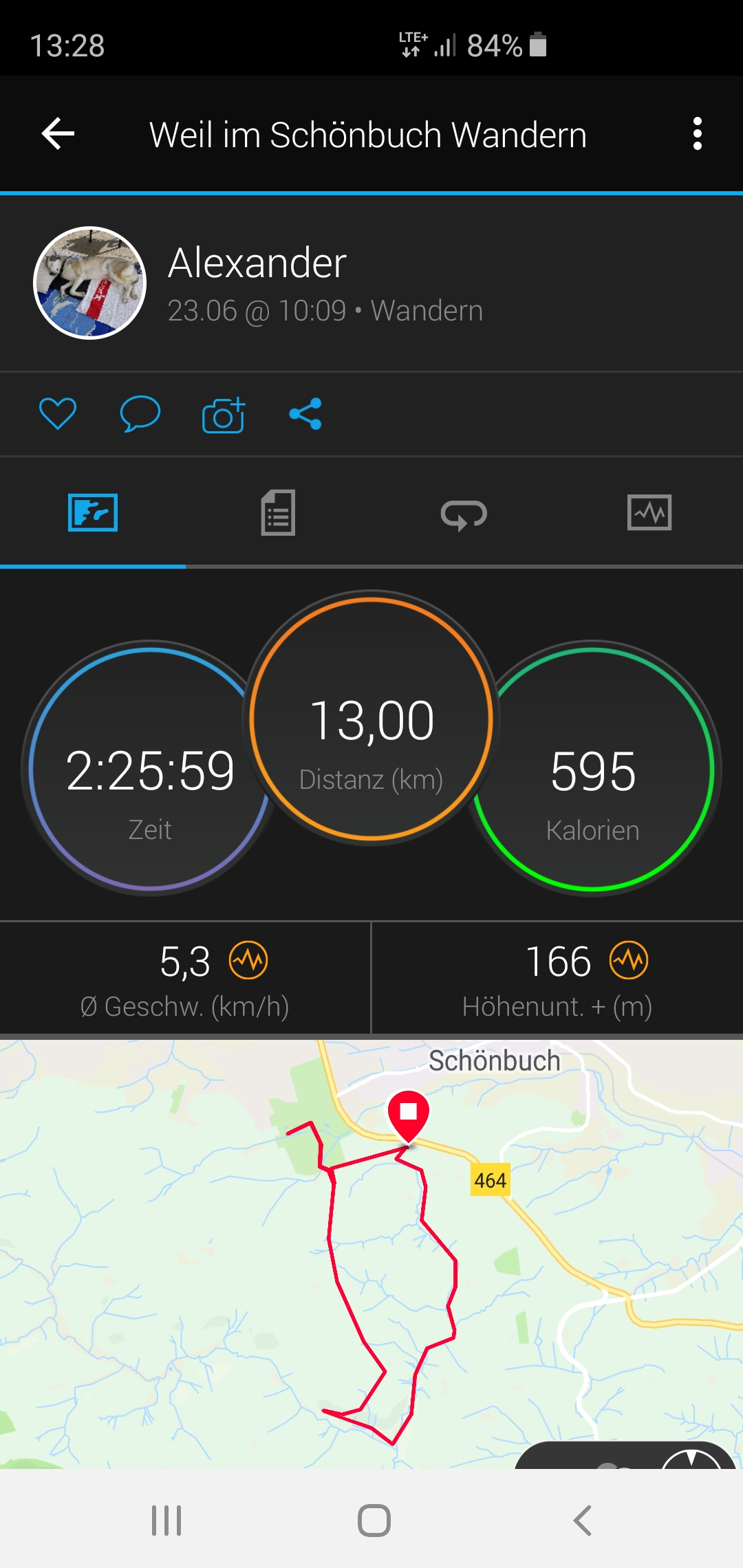Open recent apps from navigation bar
This screenshot has width=743, height=1568.
pos(166,1520)
